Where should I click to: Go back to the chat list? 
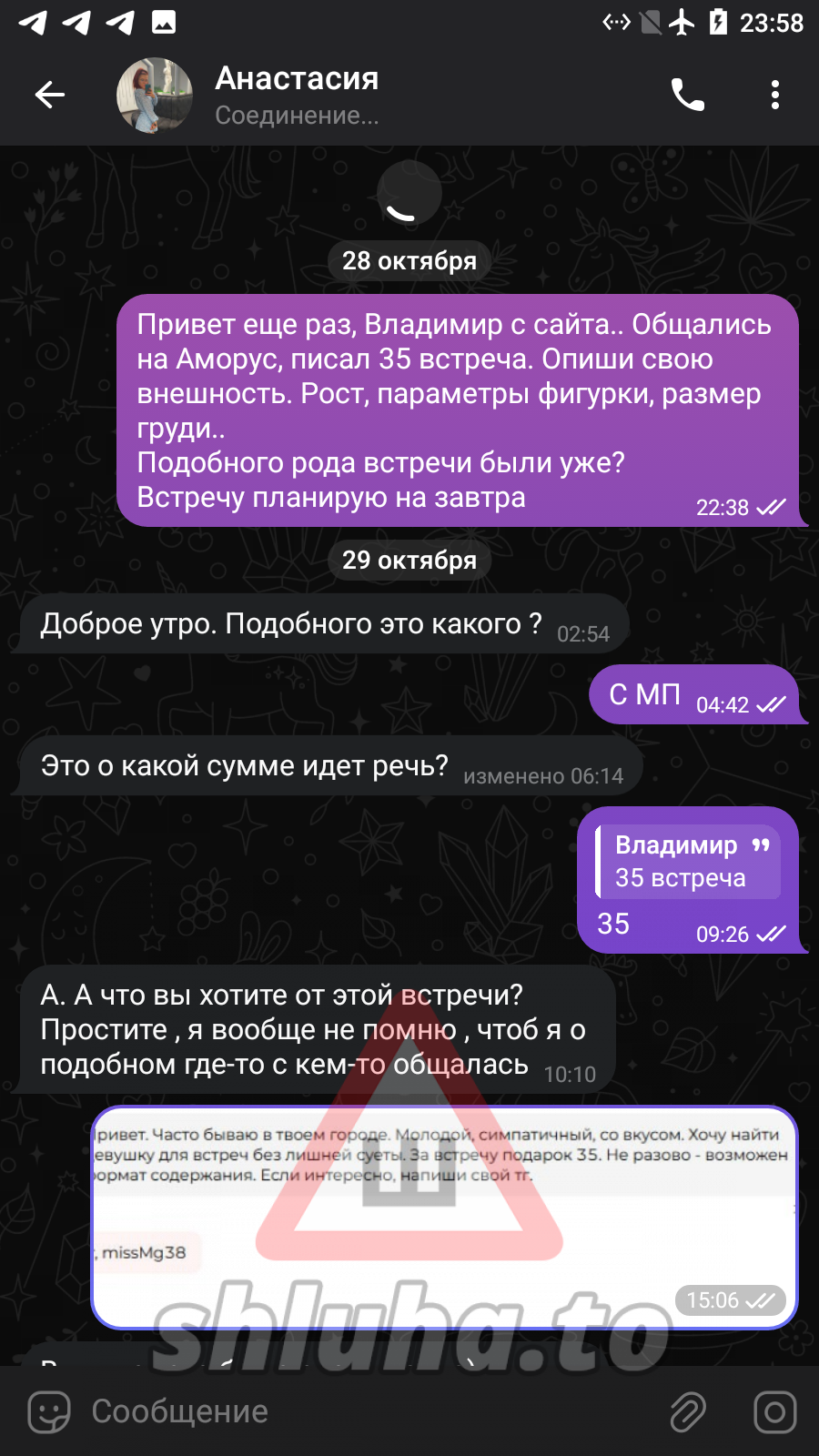(x=49, y=95)
